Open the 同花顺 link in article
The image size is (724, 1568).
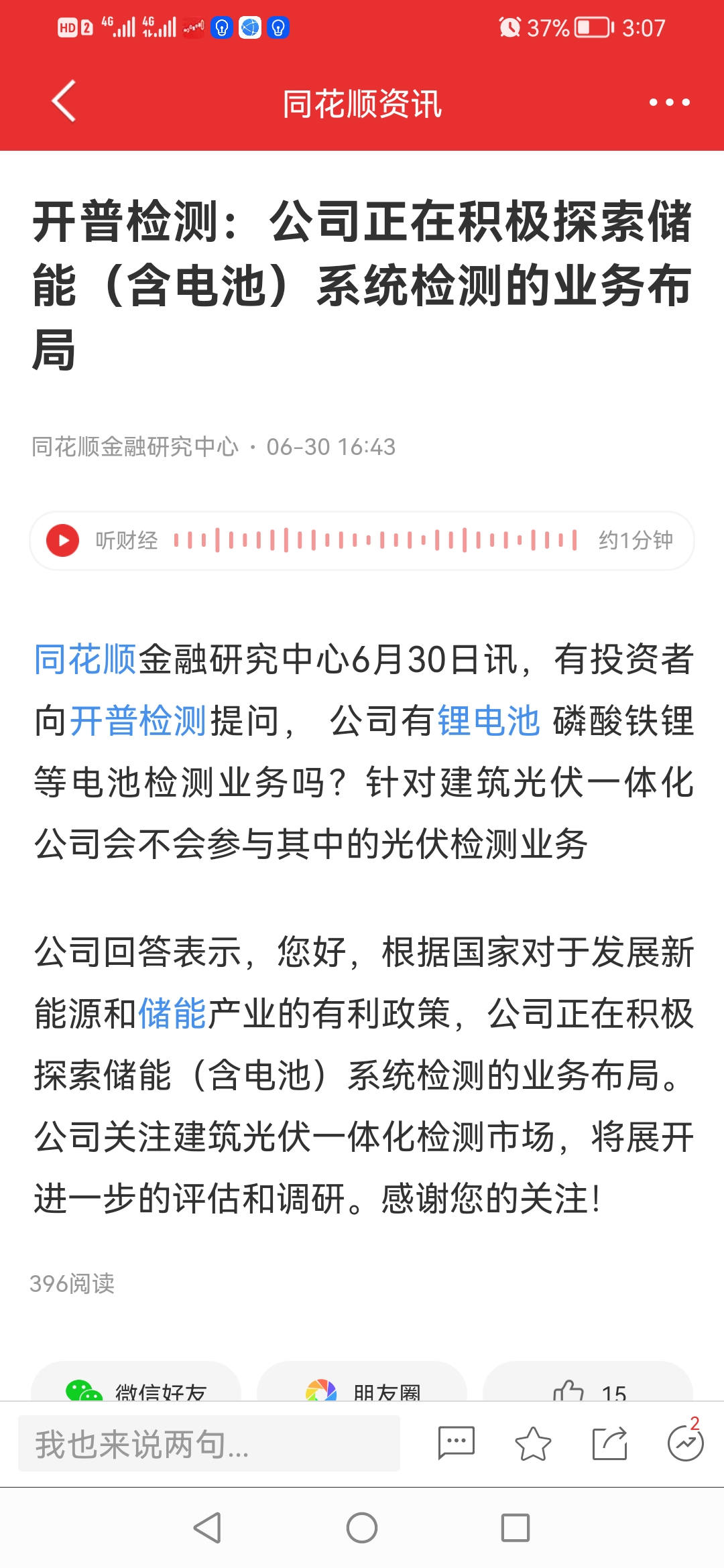(85, 659)
